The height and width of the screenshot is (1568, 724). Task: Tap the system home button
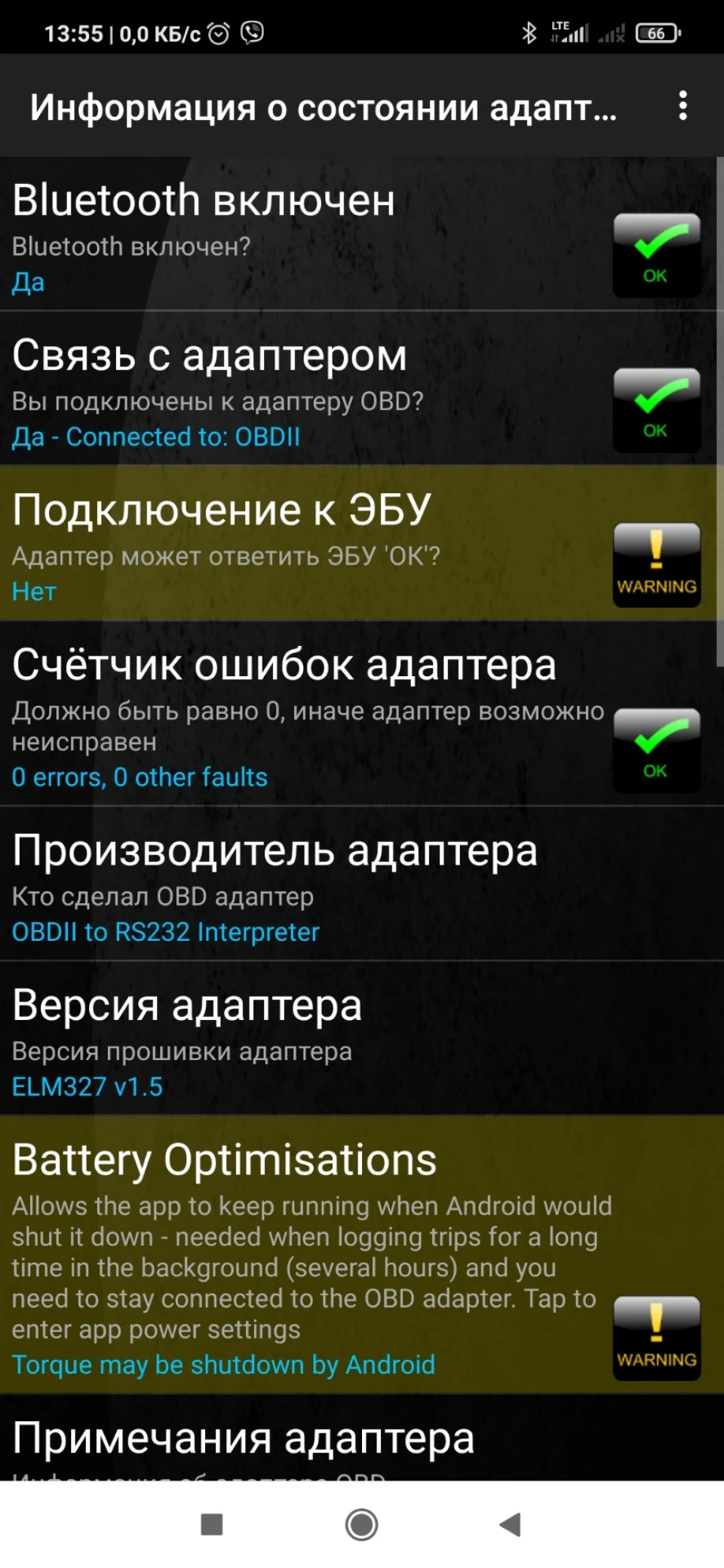tap(361, 1524)
